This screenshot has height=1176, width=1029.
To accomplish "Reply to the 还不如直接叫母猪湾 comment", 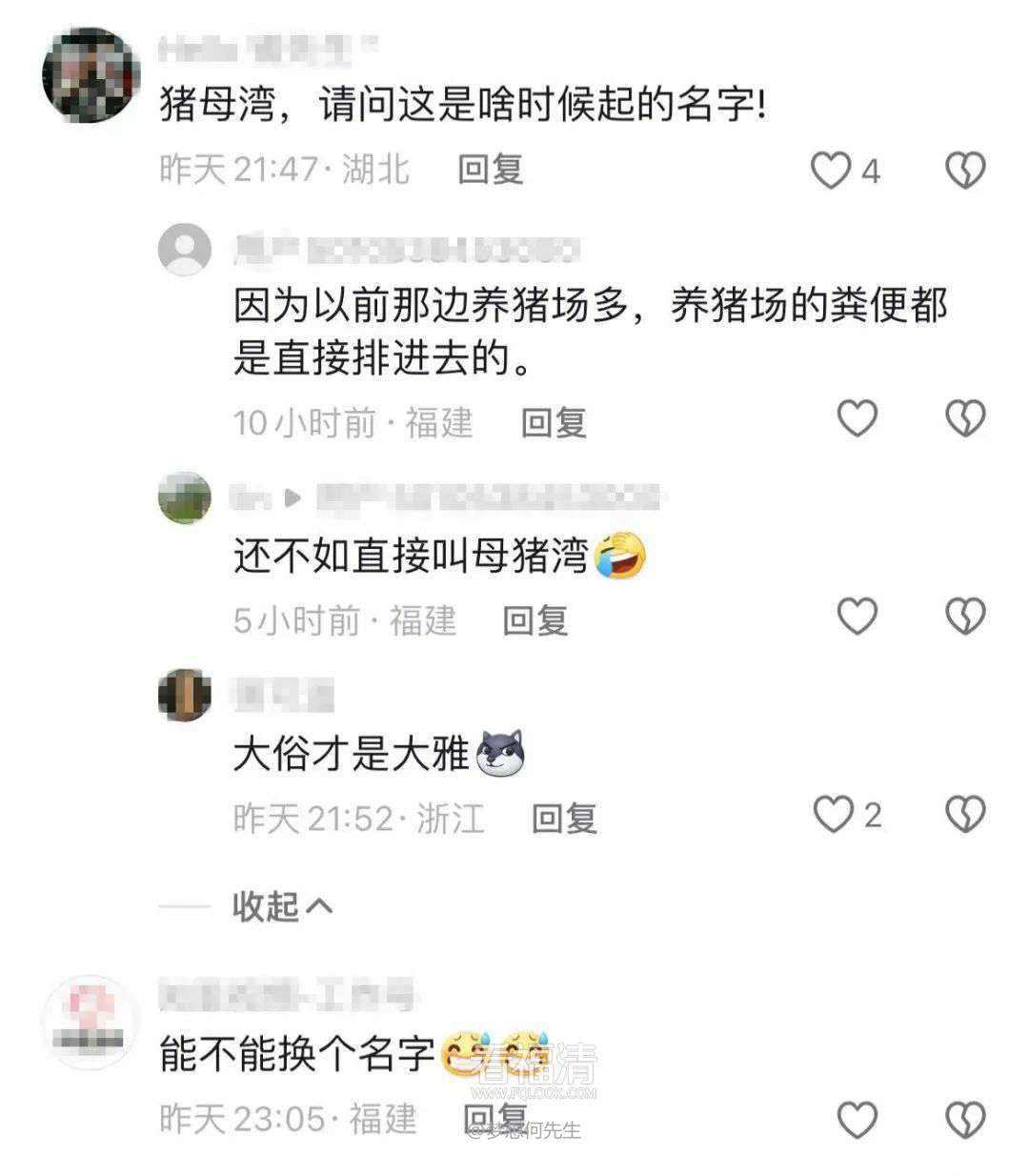I will tap(535, 620).
